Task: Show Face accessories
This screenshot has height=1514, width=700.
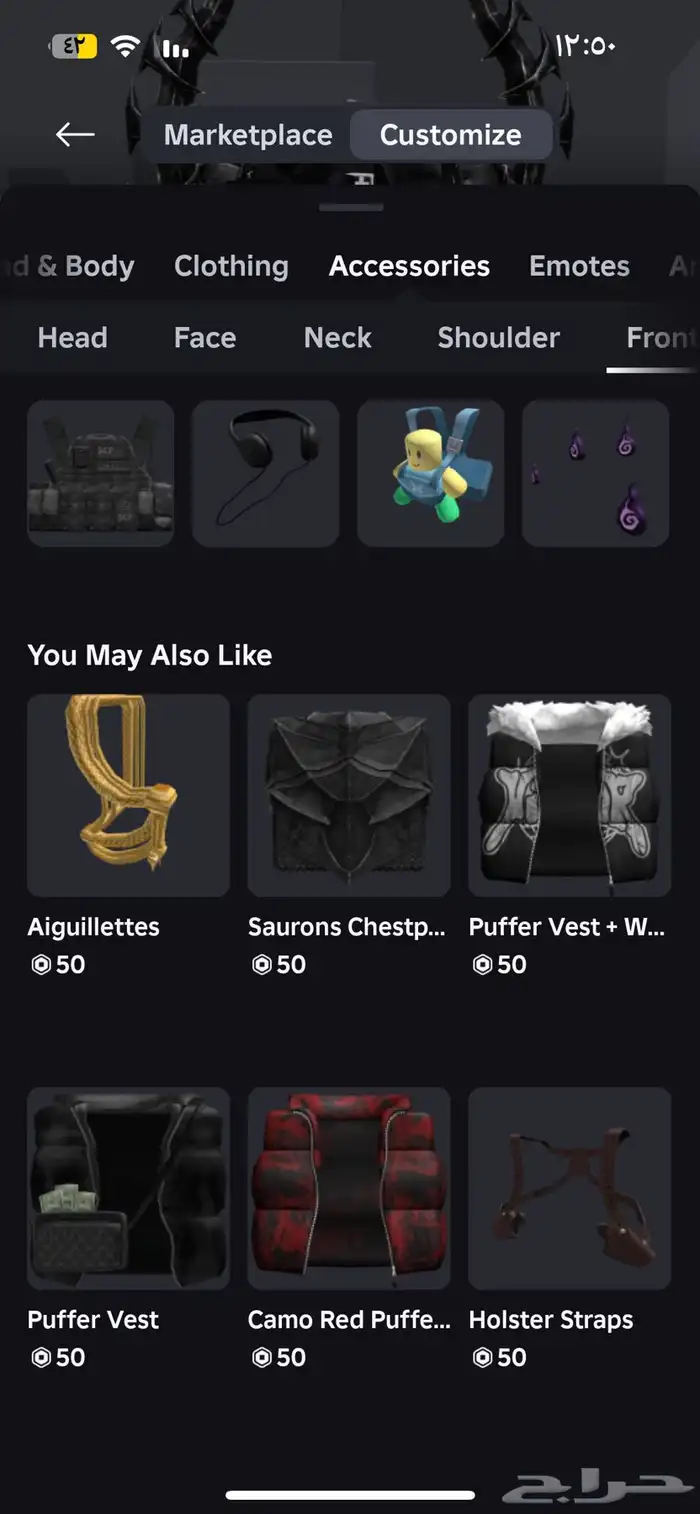Action: 205,338
